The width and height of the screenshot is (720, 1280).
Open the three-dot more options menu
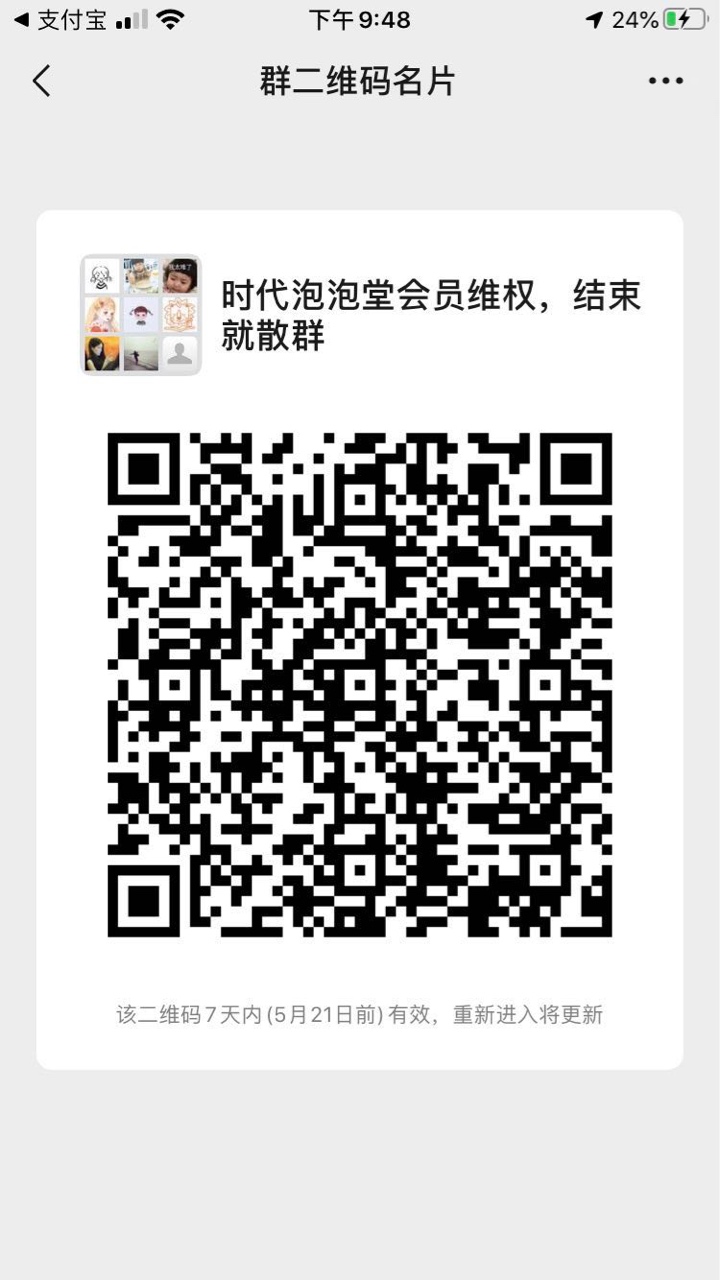point(665,81)
